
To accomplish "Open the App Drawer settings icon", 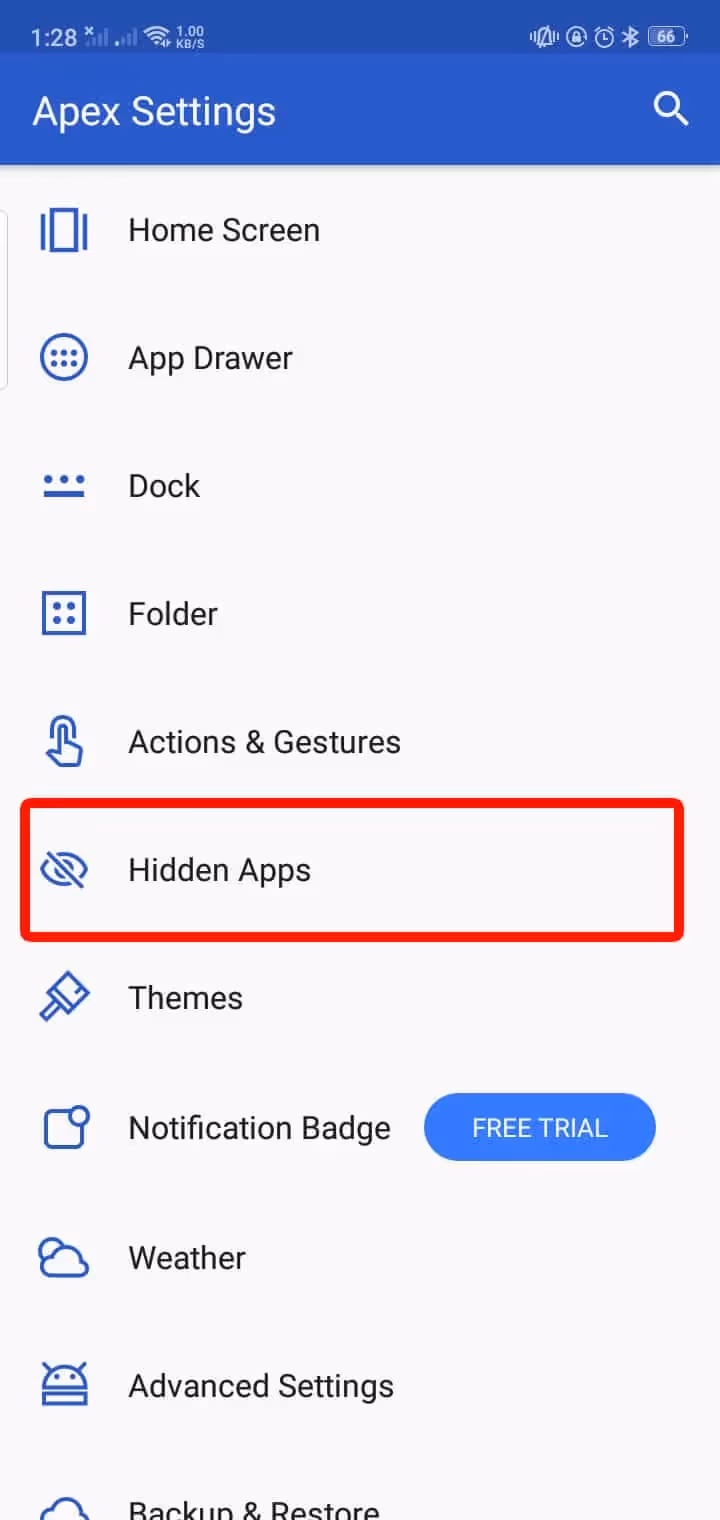I will (64, 357).
